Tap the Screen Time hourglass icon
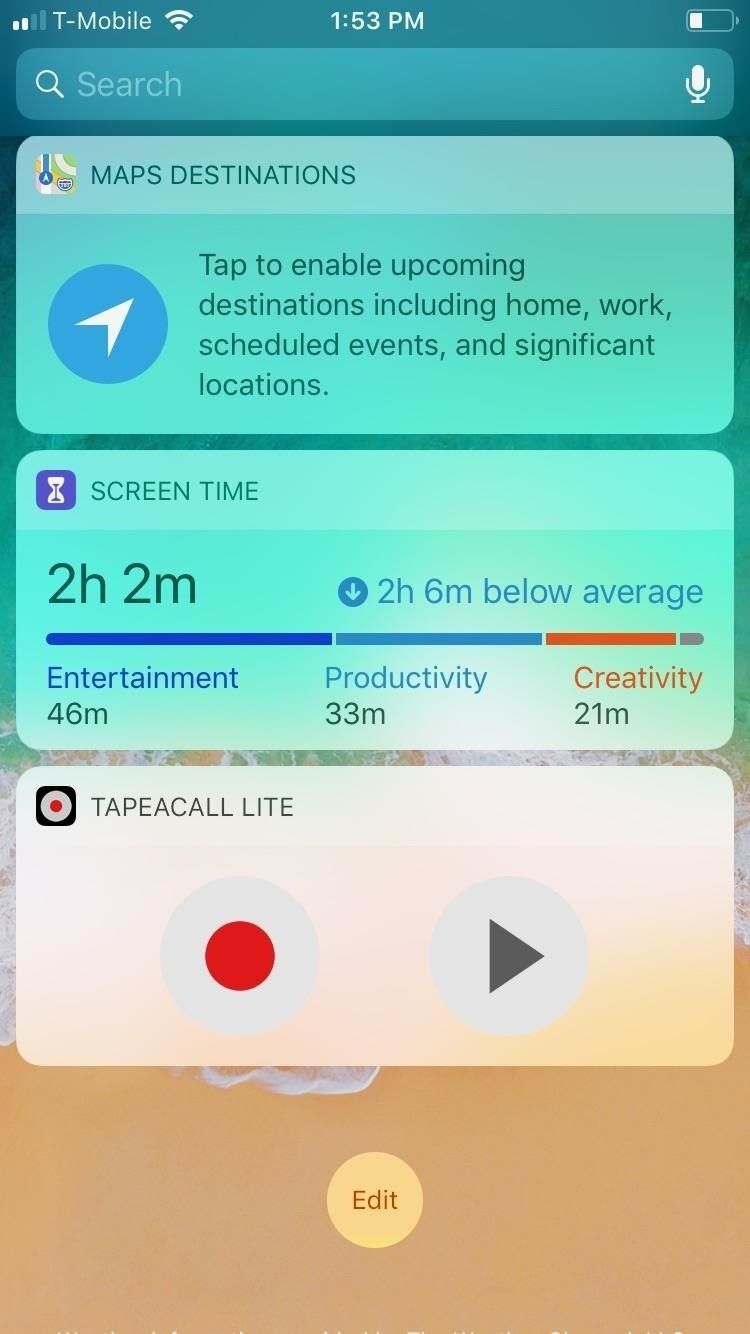Viewport: 750px width, 1334px height. point(57,490)
